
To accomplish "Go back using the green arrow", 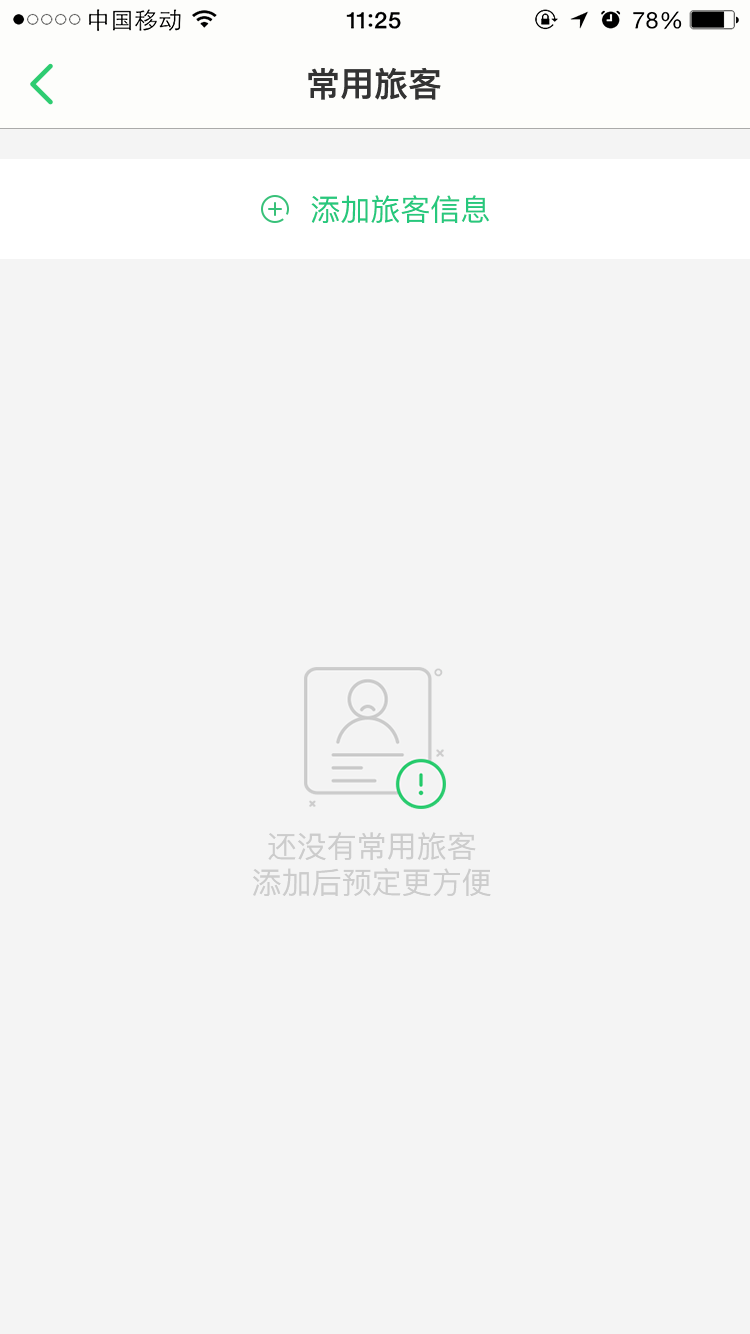I will [x=41, y=85].
